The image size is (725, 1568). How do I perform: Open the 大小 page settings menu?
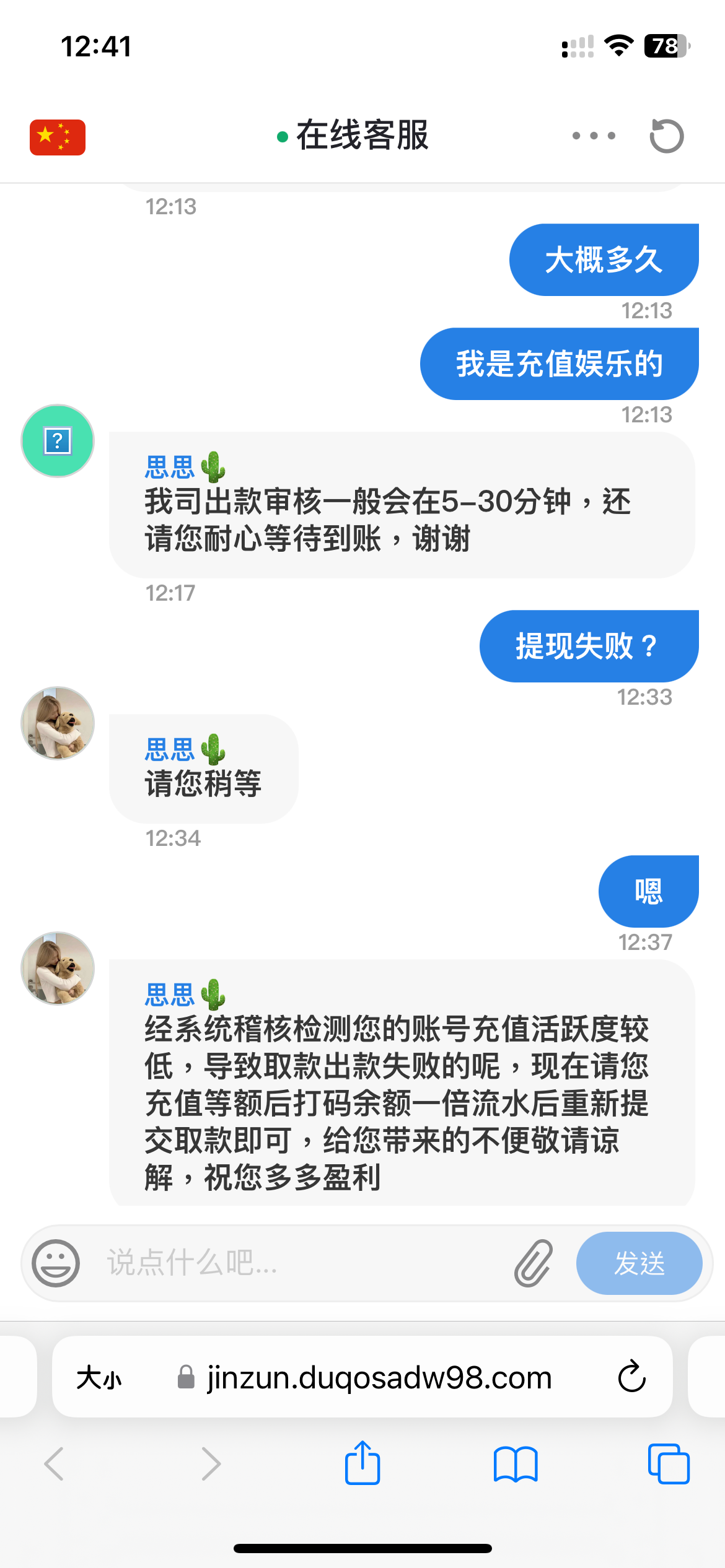(x=99, y=1378)
